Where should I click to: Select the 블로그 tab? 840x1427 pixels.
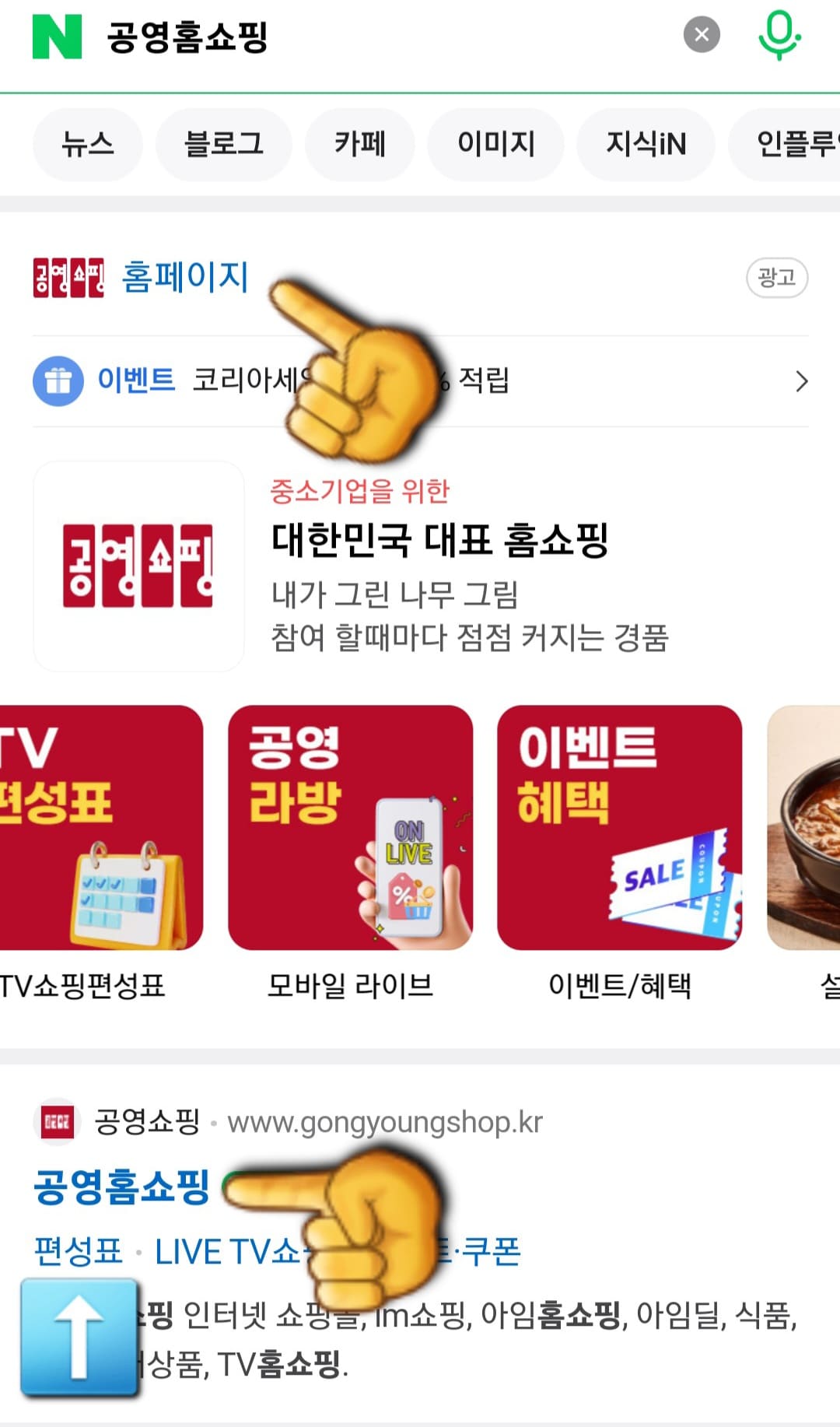pos(224,145)
